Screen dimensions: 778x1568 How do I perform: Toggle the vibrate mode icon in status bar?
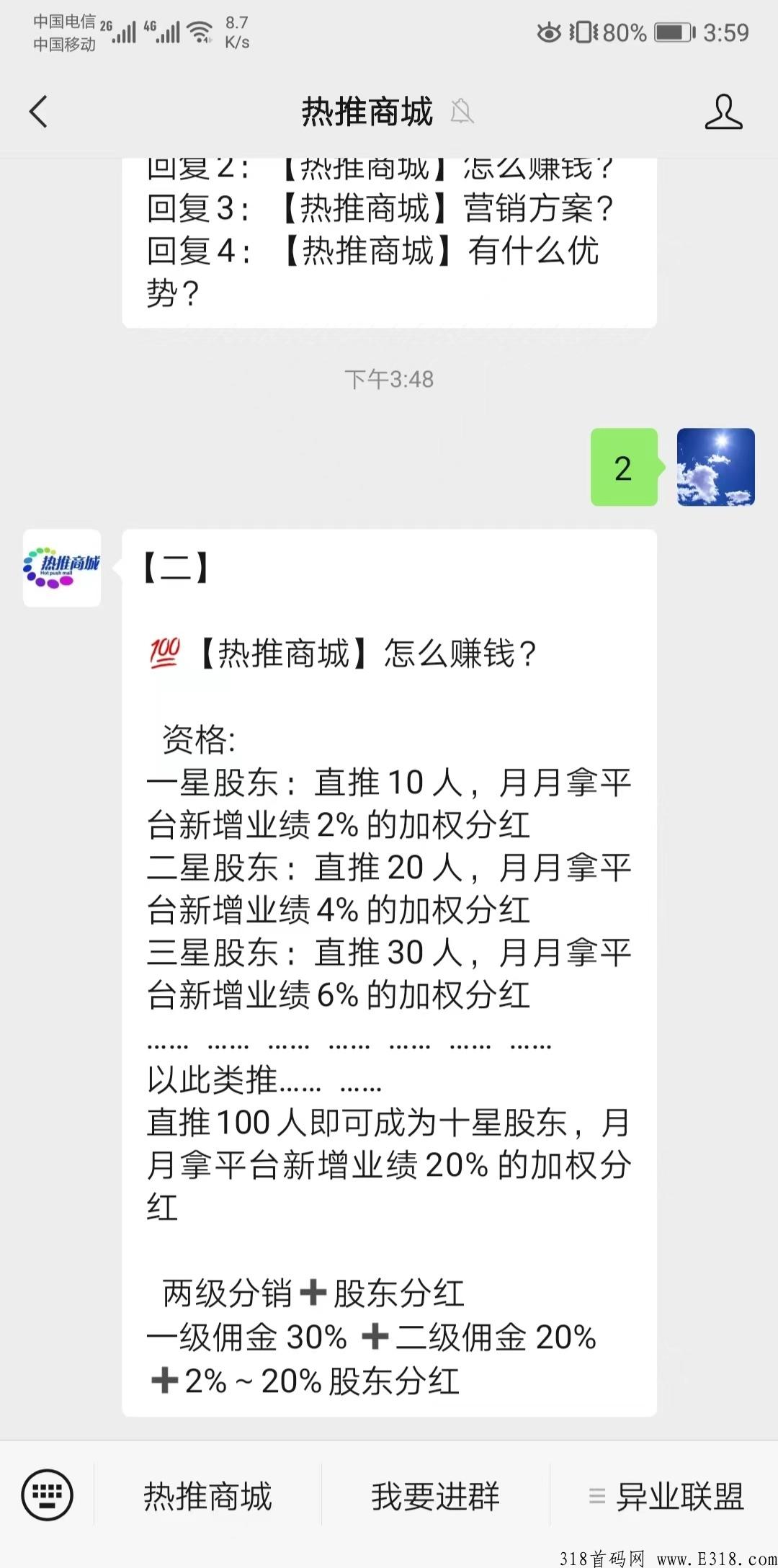[583, 32]
